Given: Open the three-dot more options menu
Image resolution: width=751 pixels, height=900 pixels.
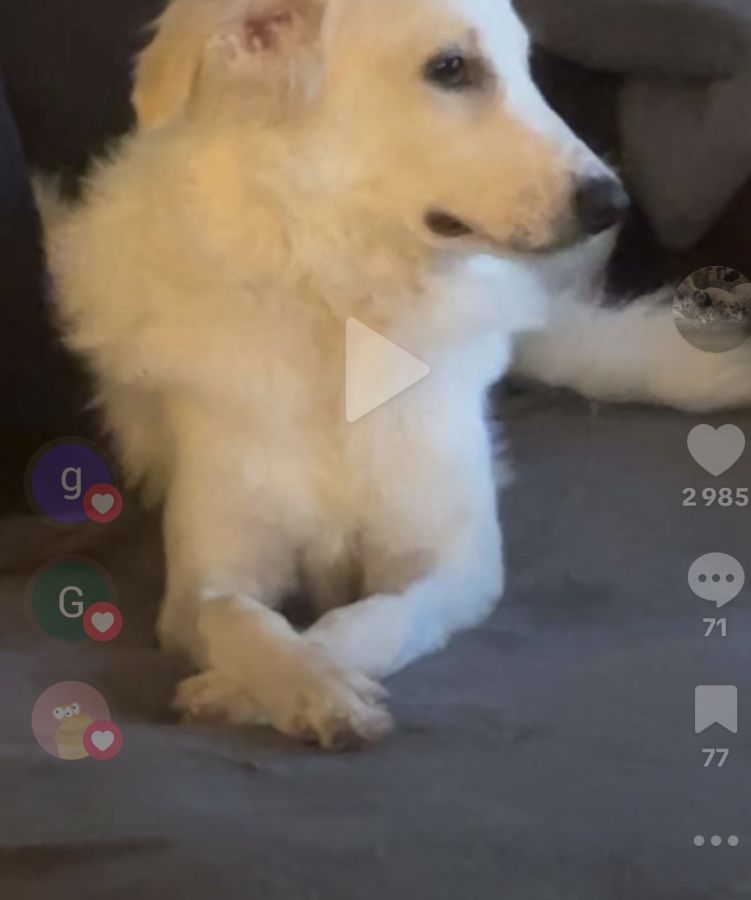Looking at the screenshot, I should [716, 841].
